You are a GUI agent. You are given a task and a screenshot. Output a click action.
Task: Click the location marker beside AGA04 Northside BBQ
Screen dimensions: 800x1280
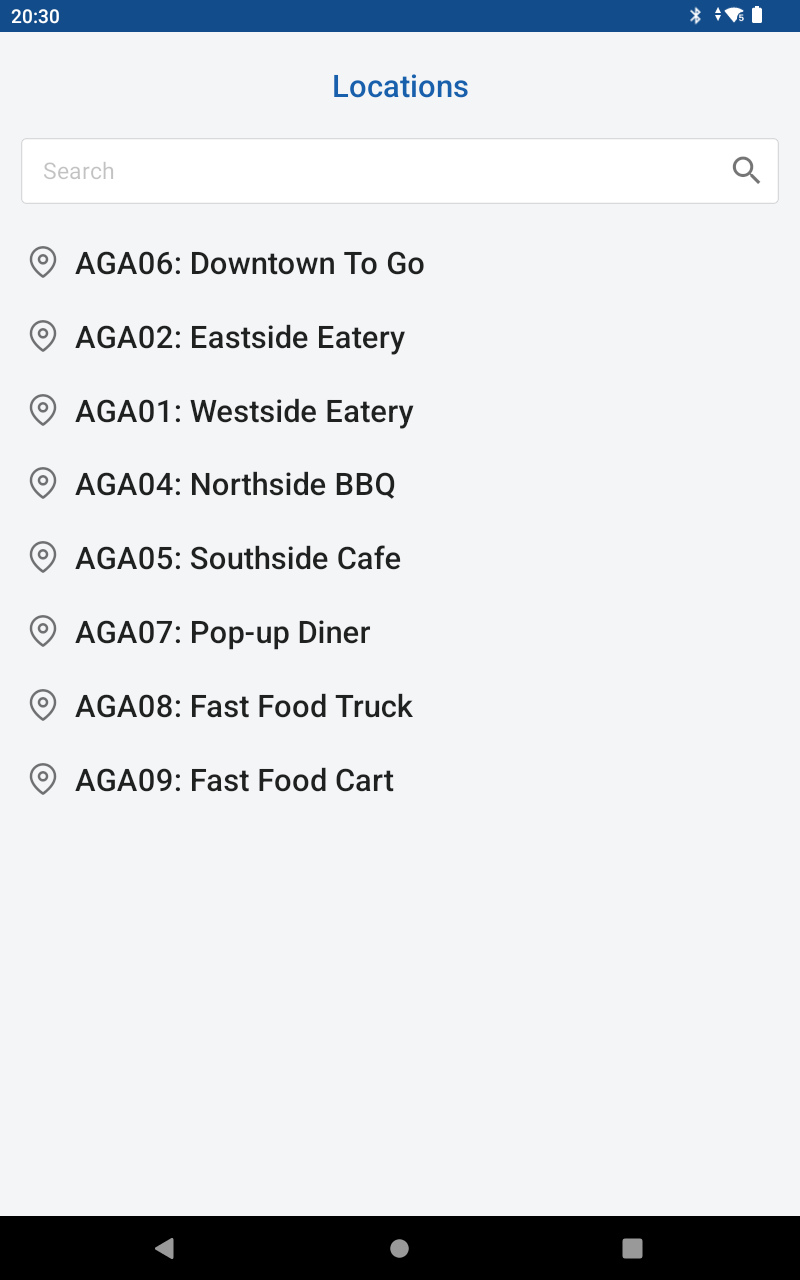pyautogui.click(x=43, y=484)
